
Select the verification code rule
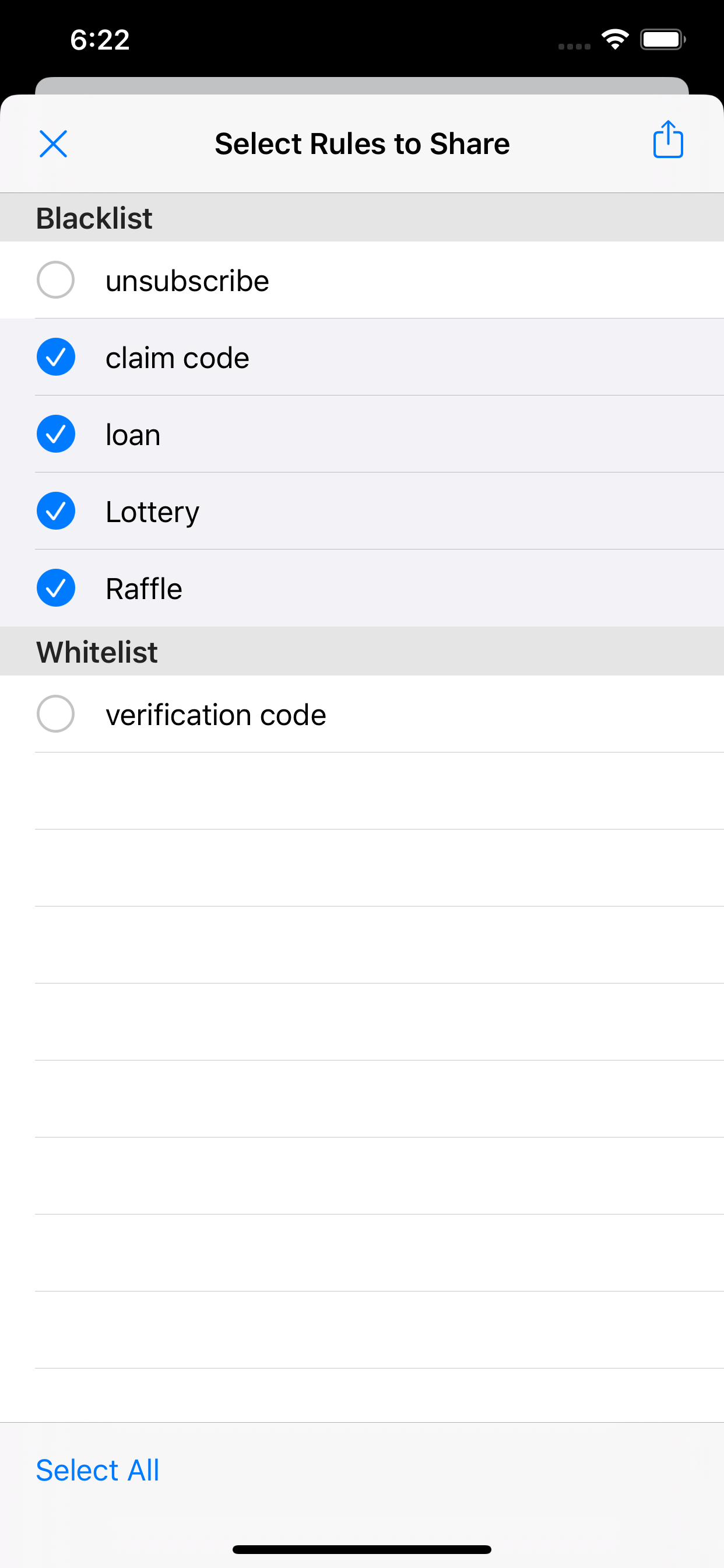pyautogui.click(x=56, y=714)
